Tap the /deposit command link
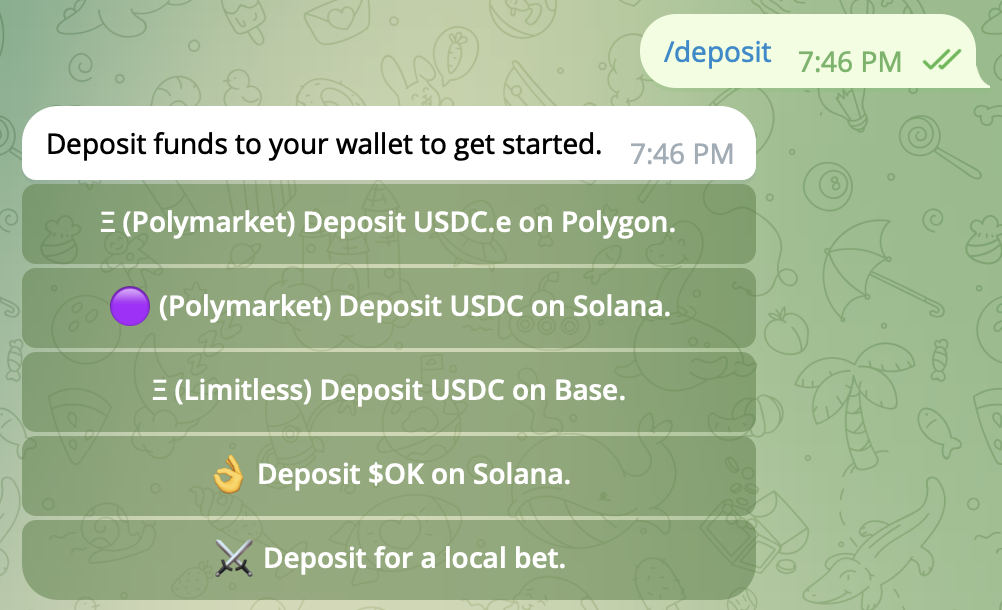Viewport: 1002px width, 610px height. point(717,52)
